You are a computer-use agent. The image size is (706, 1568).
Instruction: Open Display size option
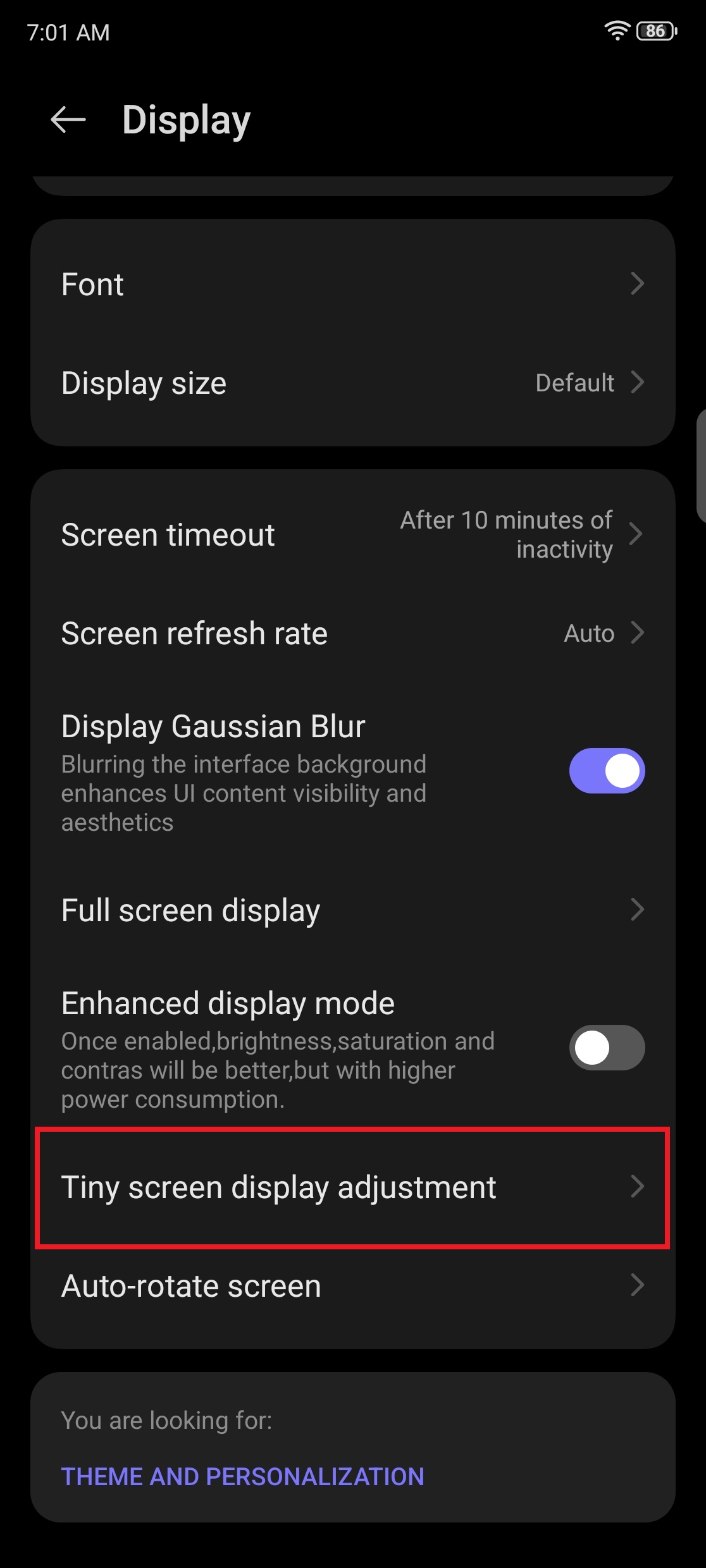pos(353,383)
